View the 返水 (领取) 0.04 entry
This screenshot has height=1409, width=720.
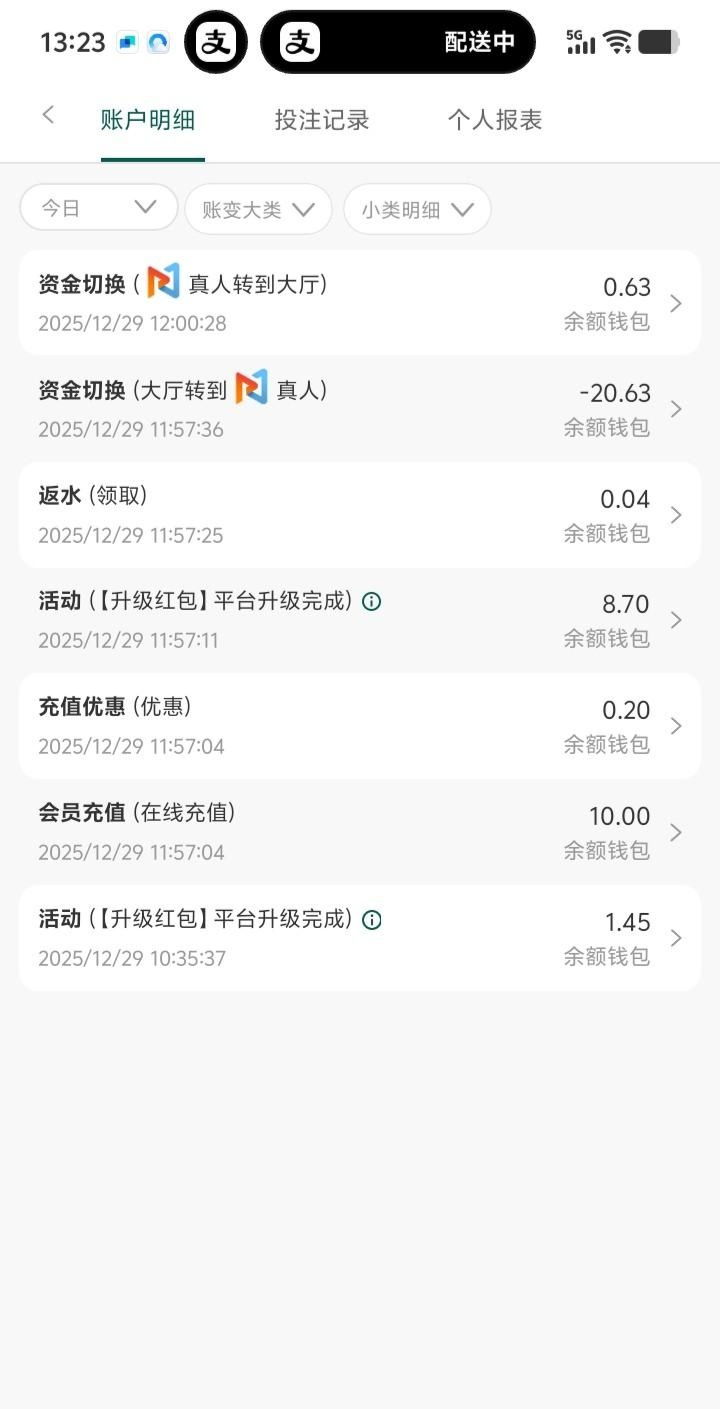point(360,514)
